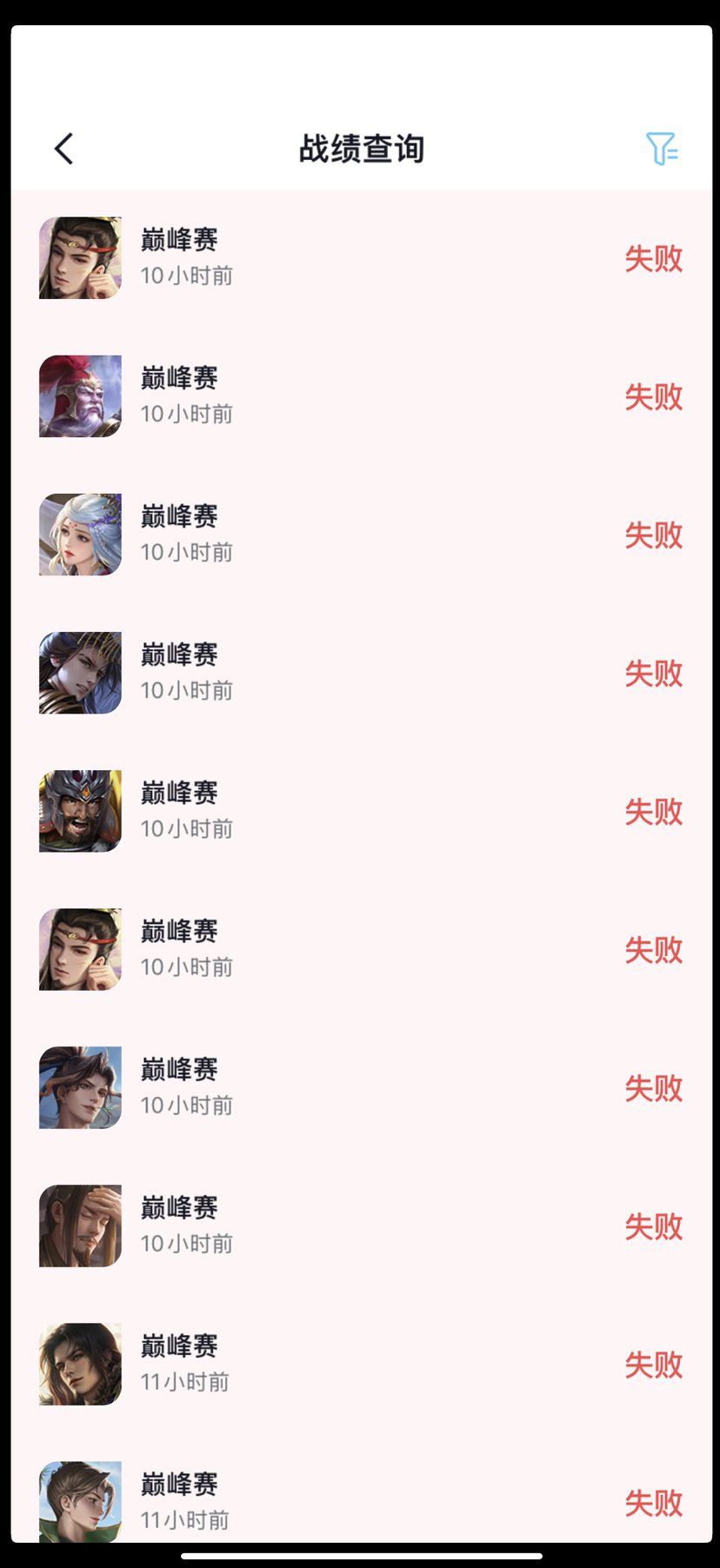This screenshot has height=1568, width=720.
Task: Open the filter options icon
Action: [661, 149]
